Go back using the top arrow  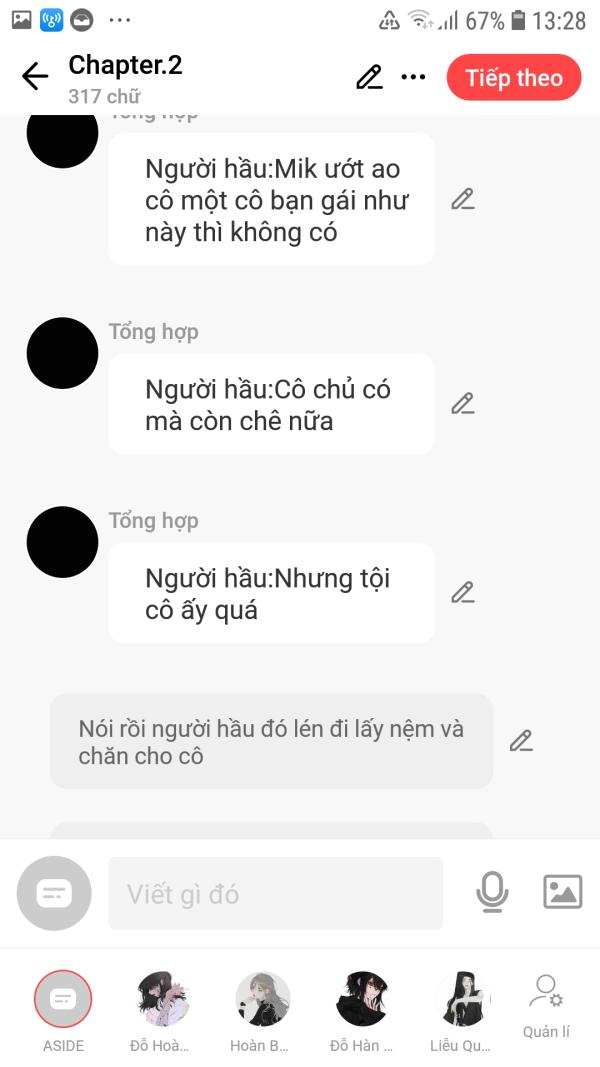point(35,76)
